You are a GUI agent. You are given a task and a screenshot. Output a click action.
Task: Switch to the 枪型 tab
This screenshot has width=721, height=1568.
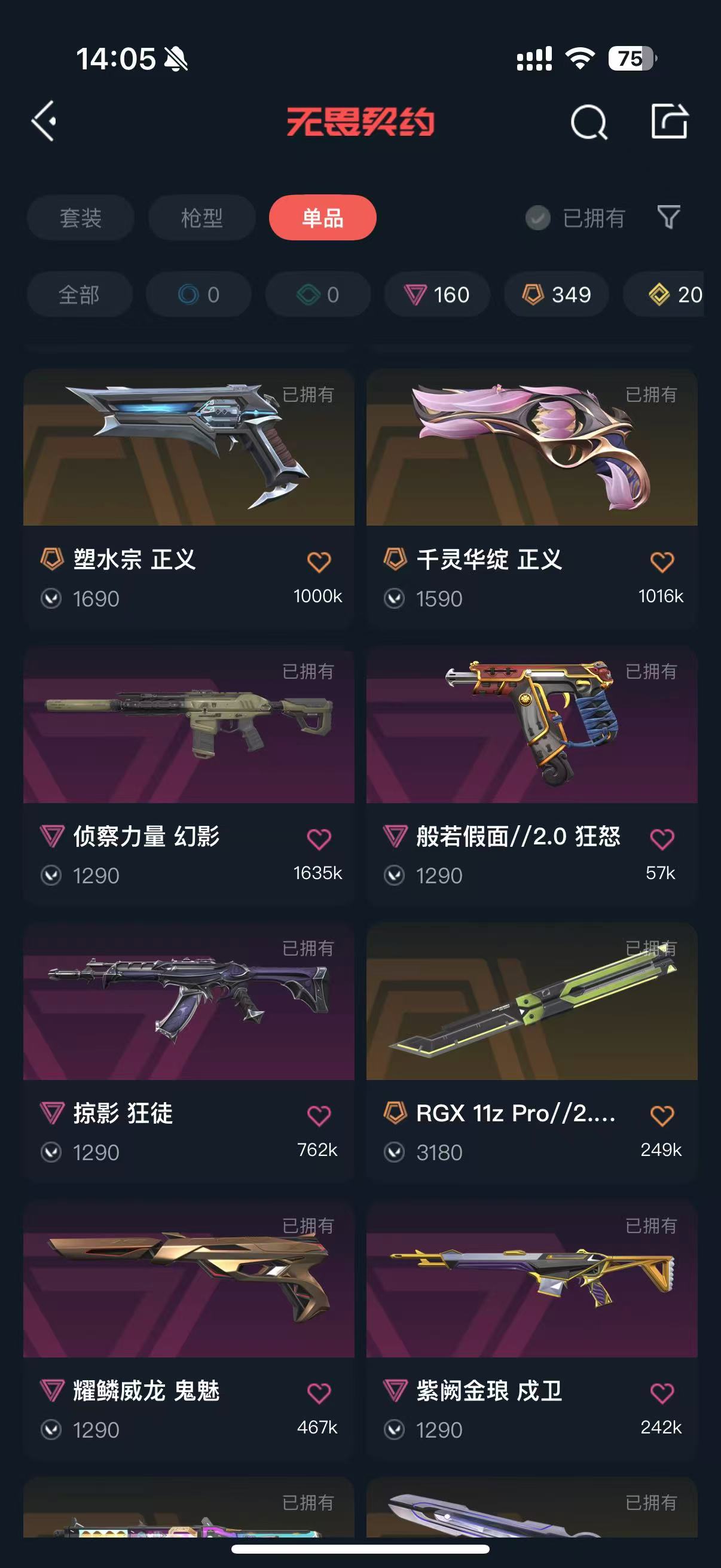(202, 218)
